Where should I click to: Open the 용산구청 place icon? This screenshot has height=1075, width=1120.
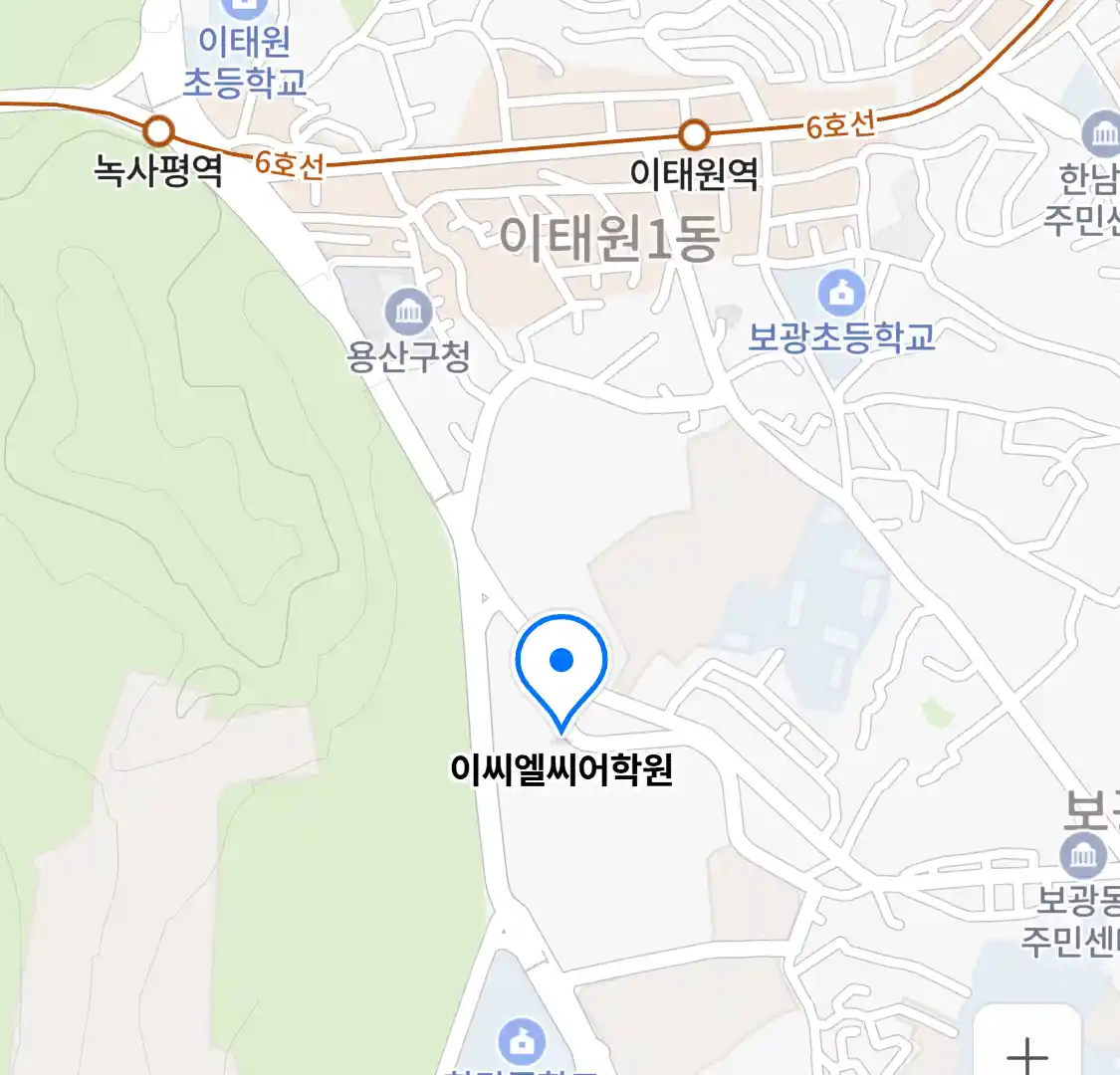pos(409,313)
